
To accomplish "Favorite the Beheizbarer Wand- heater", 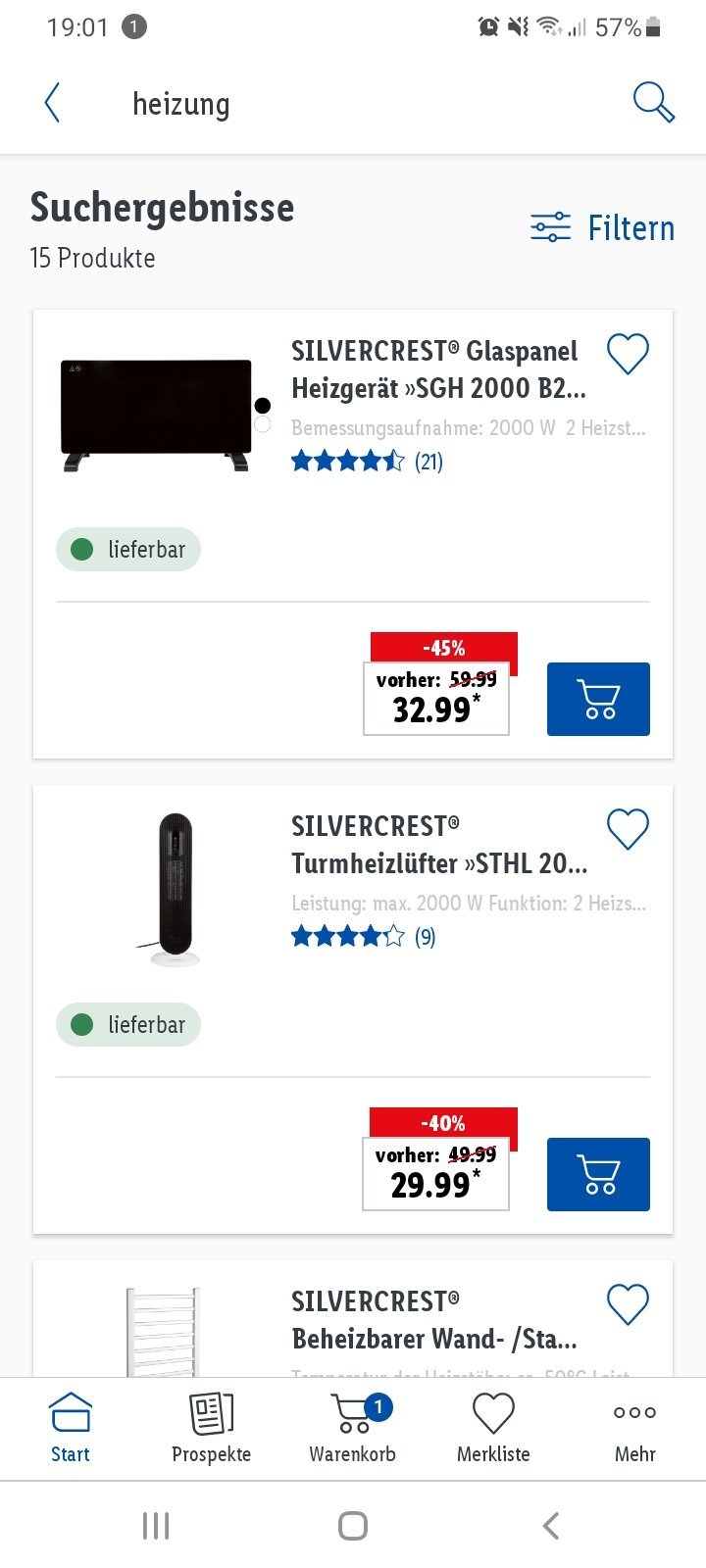I will coord(628,1304).
